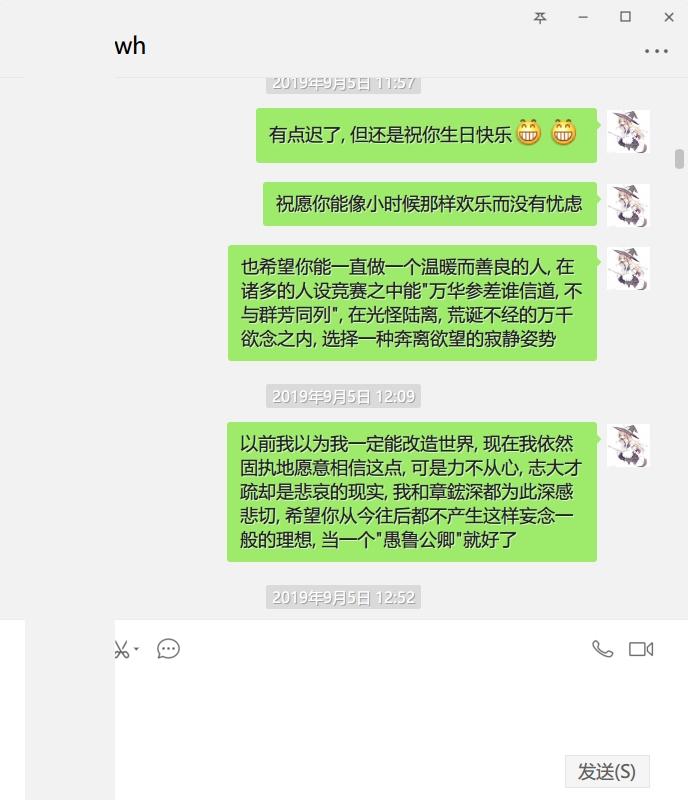Open the screenshot scissors tool

pyautogui.click(x=121, y=649)
